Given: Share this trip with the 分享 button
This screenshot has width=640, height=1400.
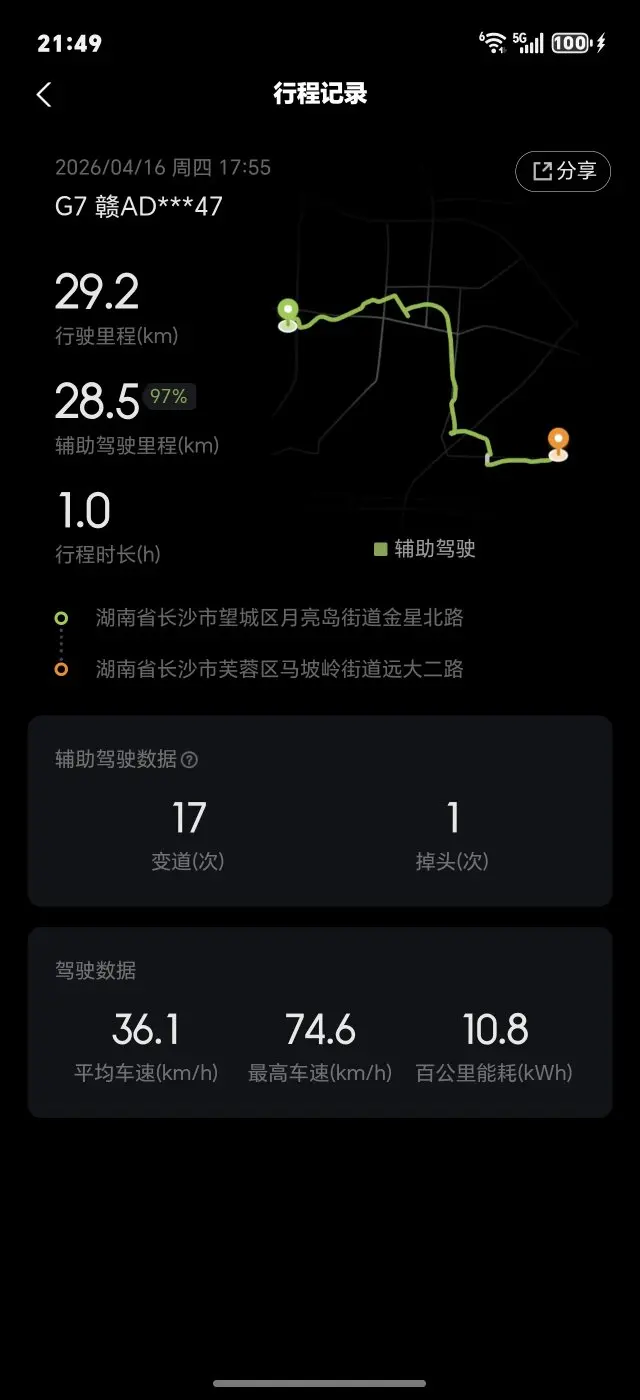Looking at the screenshot, I should [563, 171].
